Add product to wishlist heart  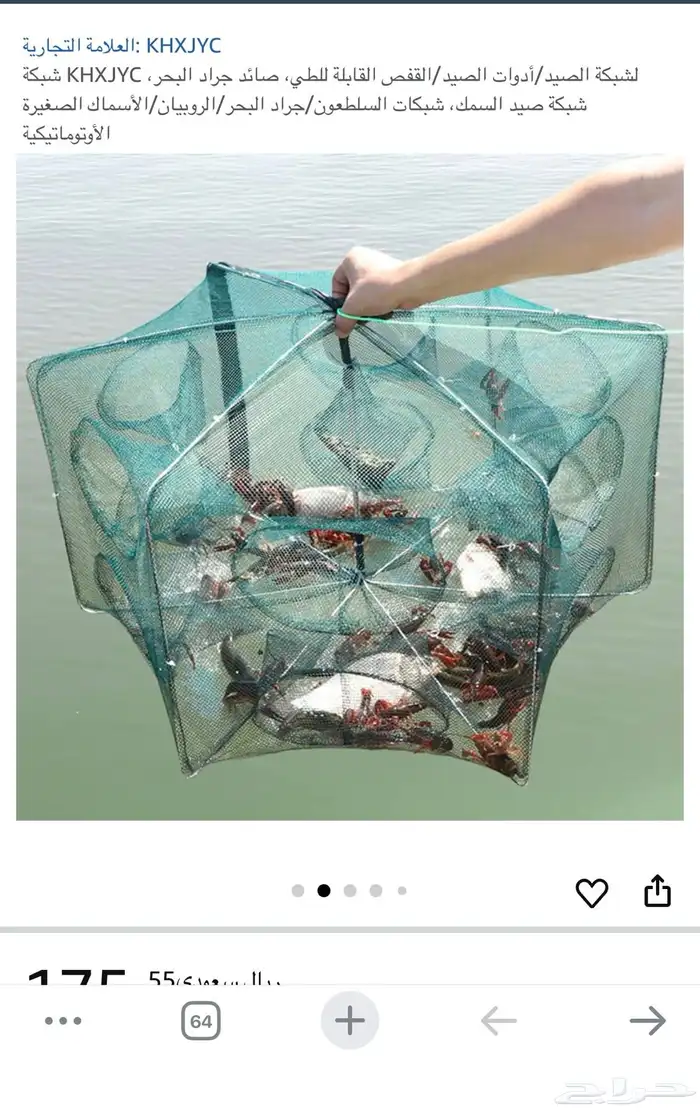591,892
